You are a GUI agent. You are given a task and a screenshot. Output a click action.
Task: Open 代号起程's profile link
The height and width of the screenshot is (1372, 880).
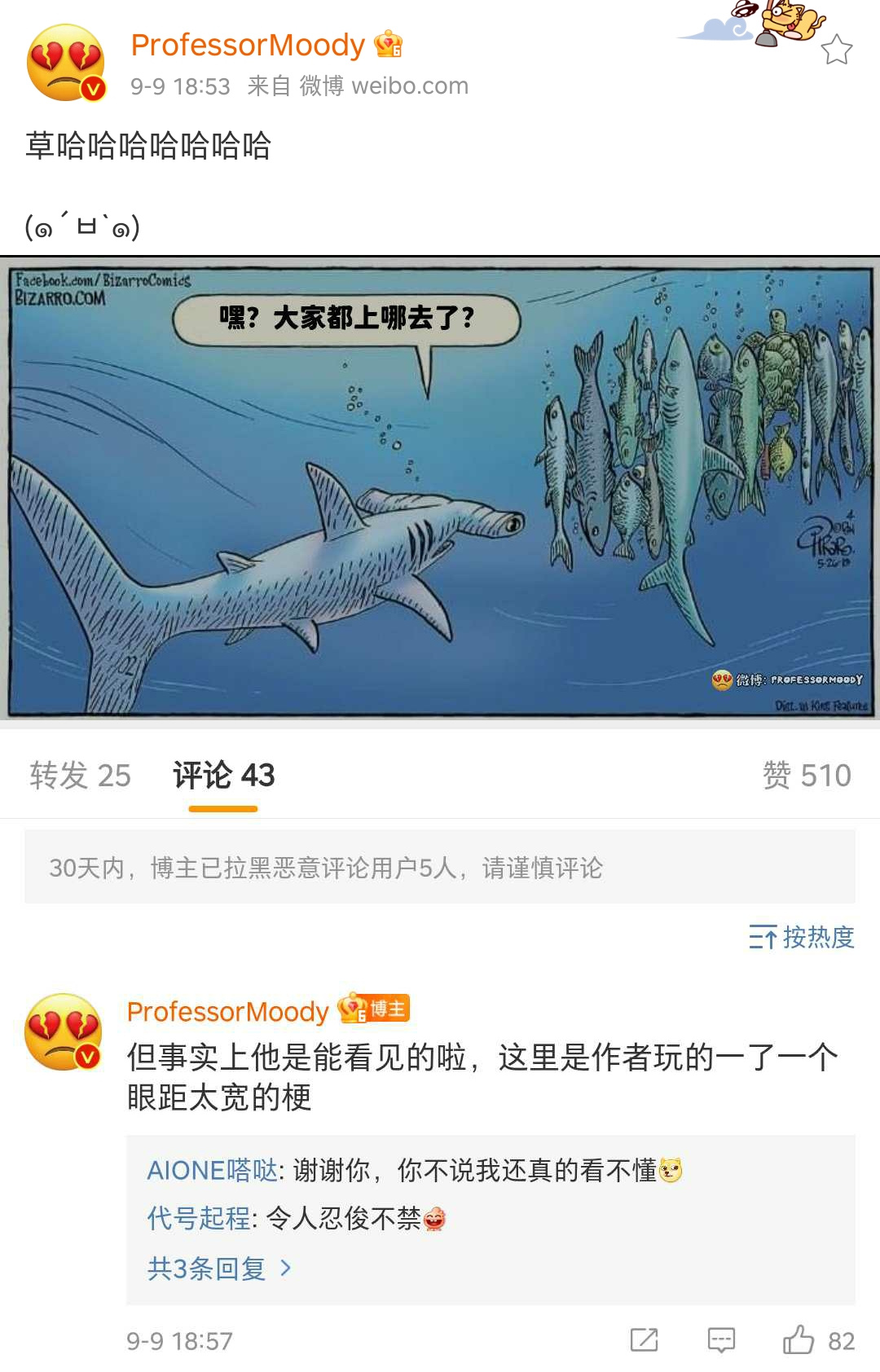tap(199, 1218)
